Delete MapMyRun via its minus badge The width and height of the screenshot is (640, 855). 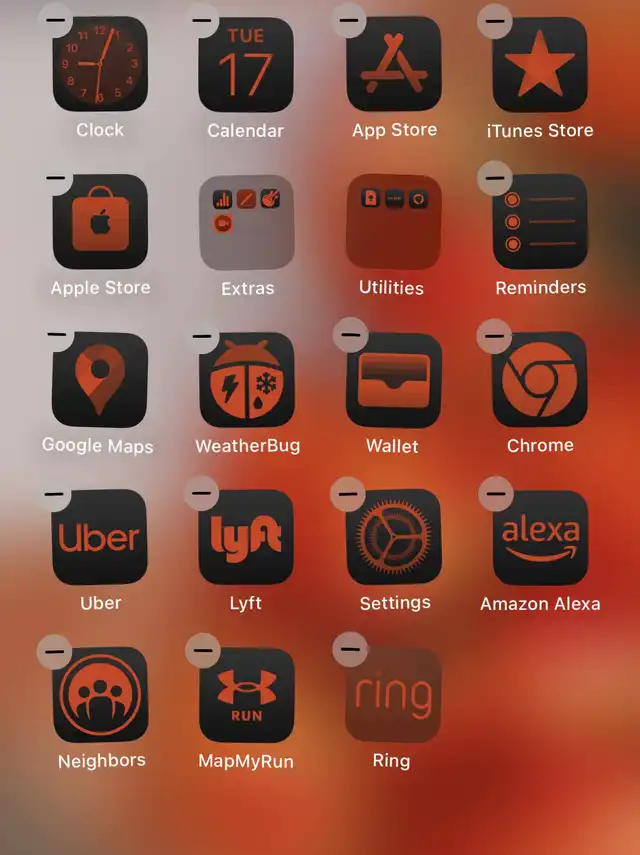click(201, 650)
